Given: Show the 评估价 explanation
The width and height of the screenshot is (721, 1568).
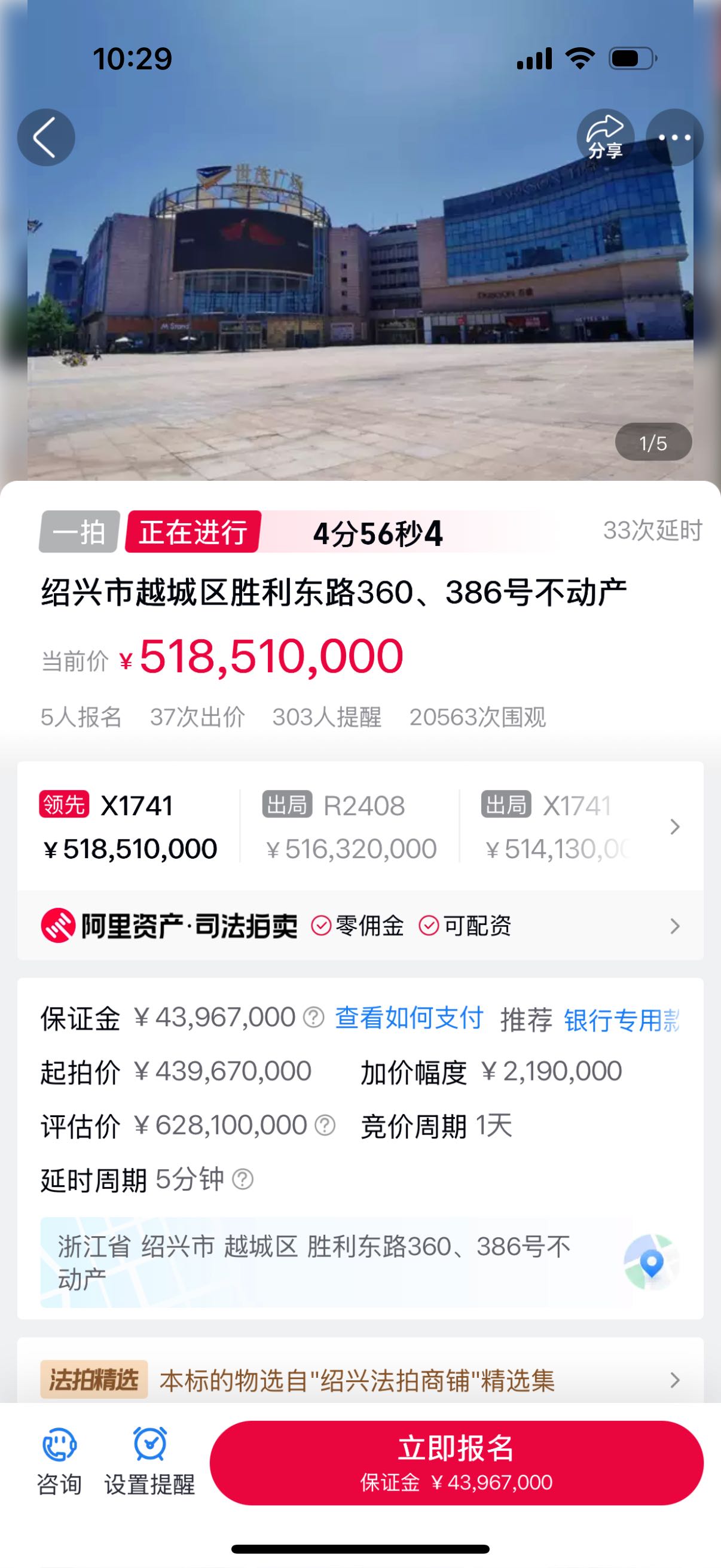Looking at the screenshot, I should click(x=325, y=1125).
